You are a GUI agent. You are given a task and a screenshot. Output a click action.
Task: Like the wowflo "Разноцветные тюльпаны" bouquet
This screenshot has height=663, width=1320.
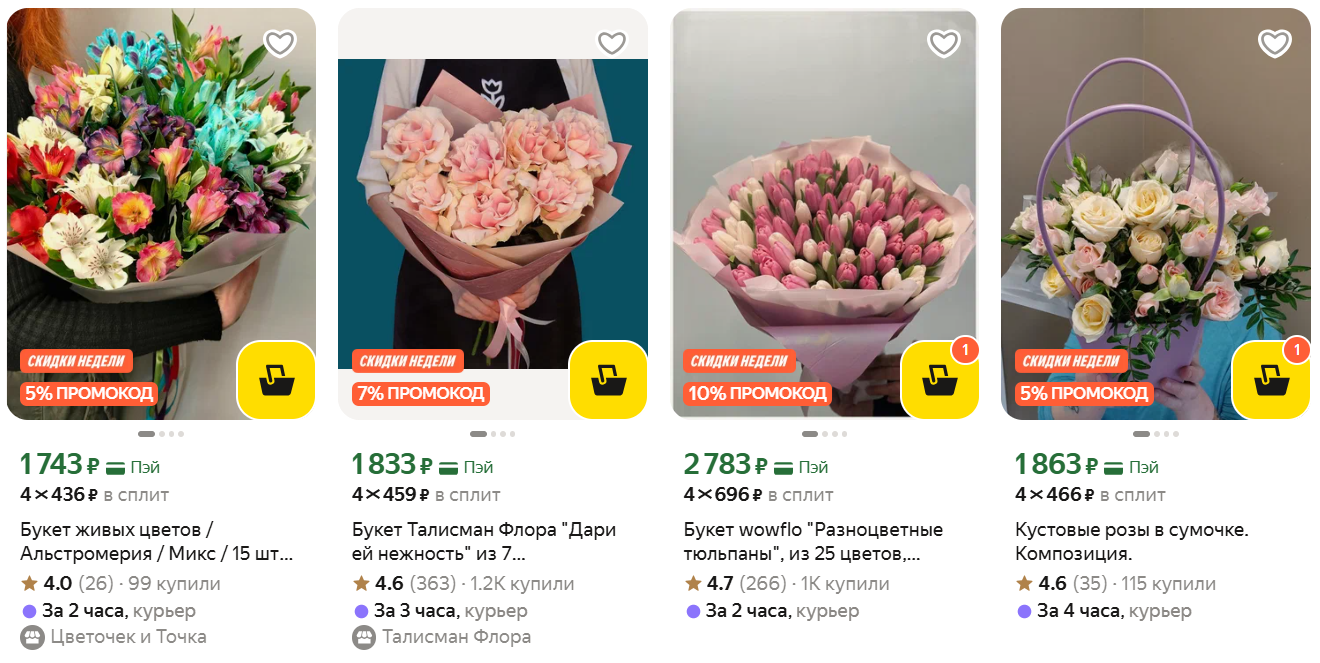pos(943,43)
